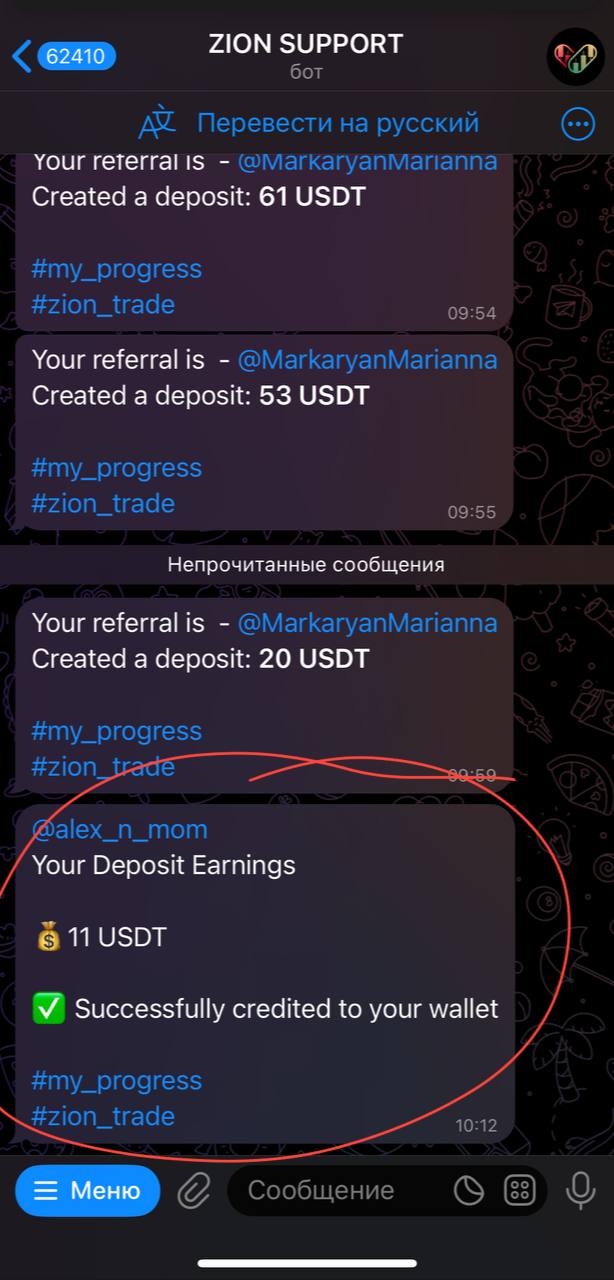Show the bot keyboard grid icon

(520, 1191)
